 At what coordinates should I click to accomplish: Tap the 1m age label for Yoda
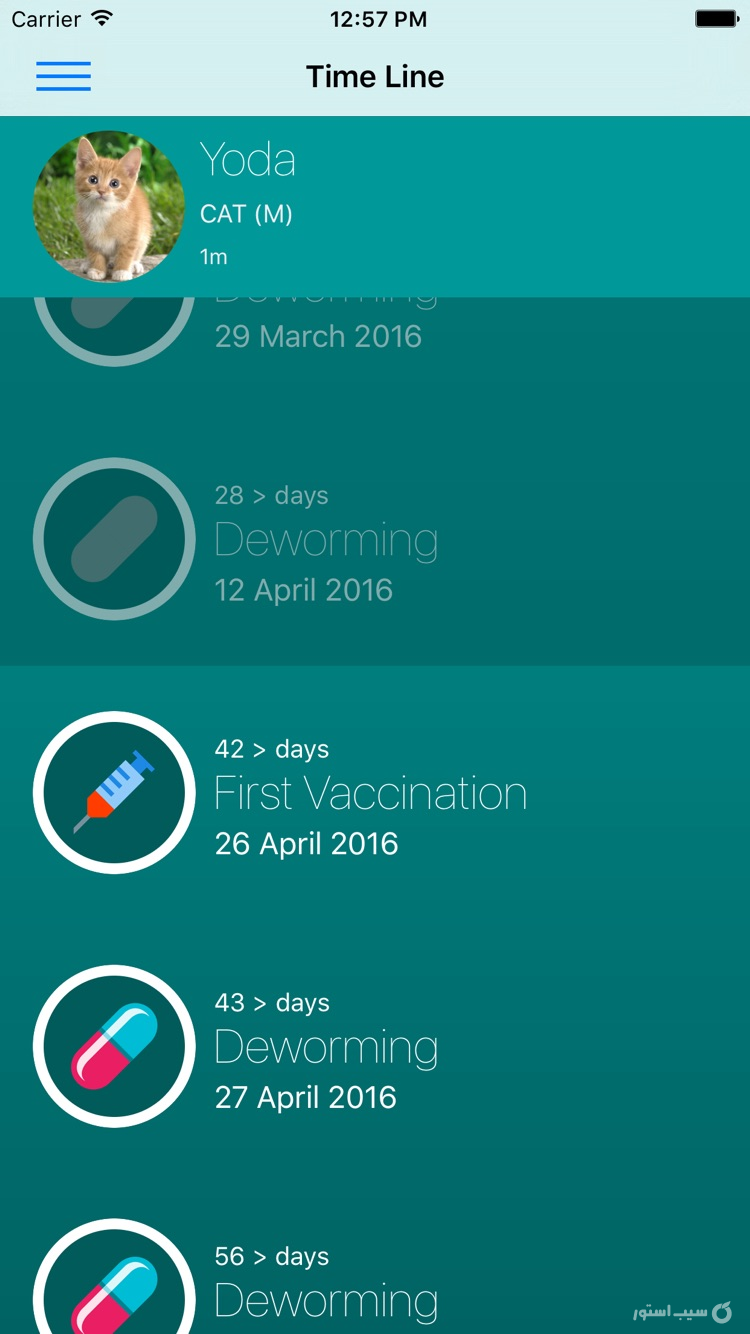point(213,256)
